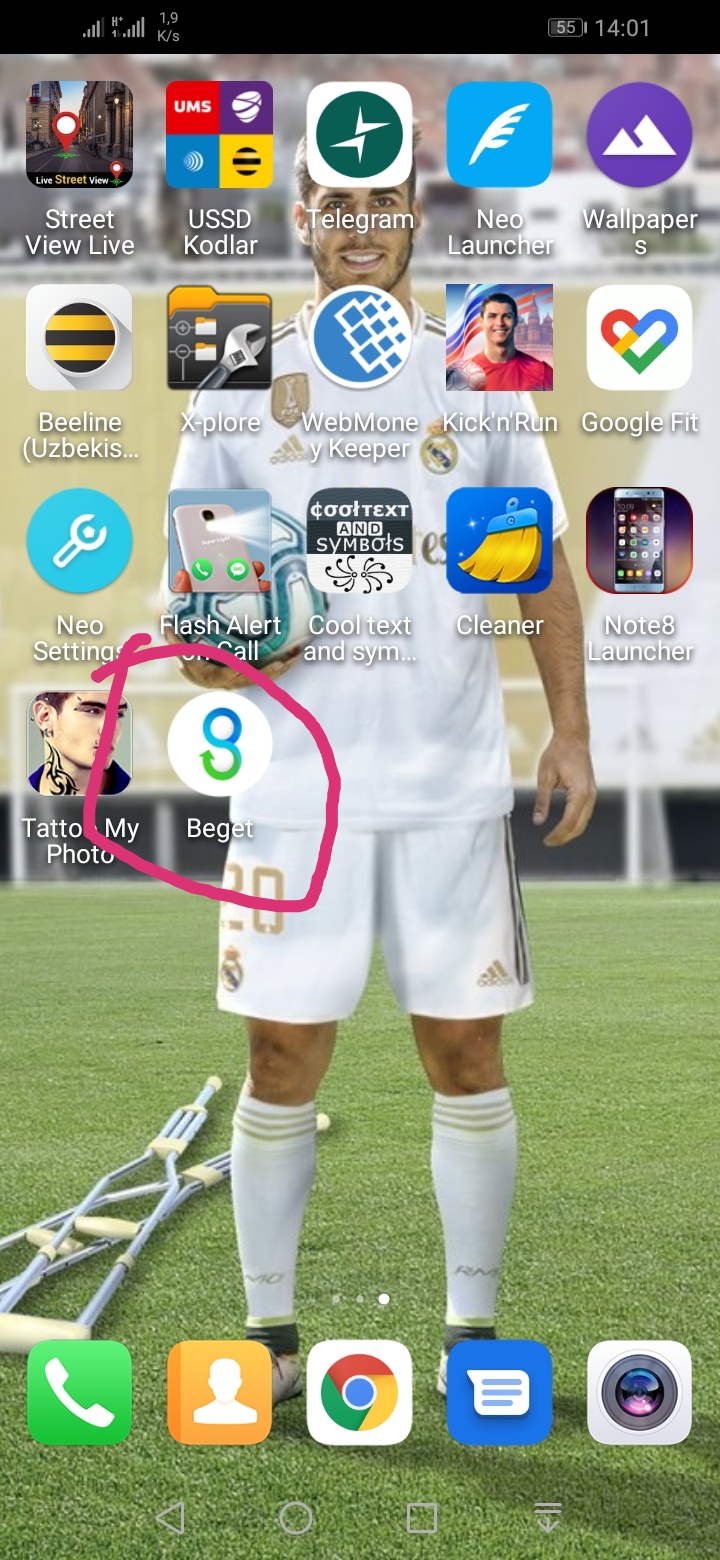Launch Beeline (Uzbekistan) app
720x1560 pixels.
pyautogui.click(x=79, y=338)
